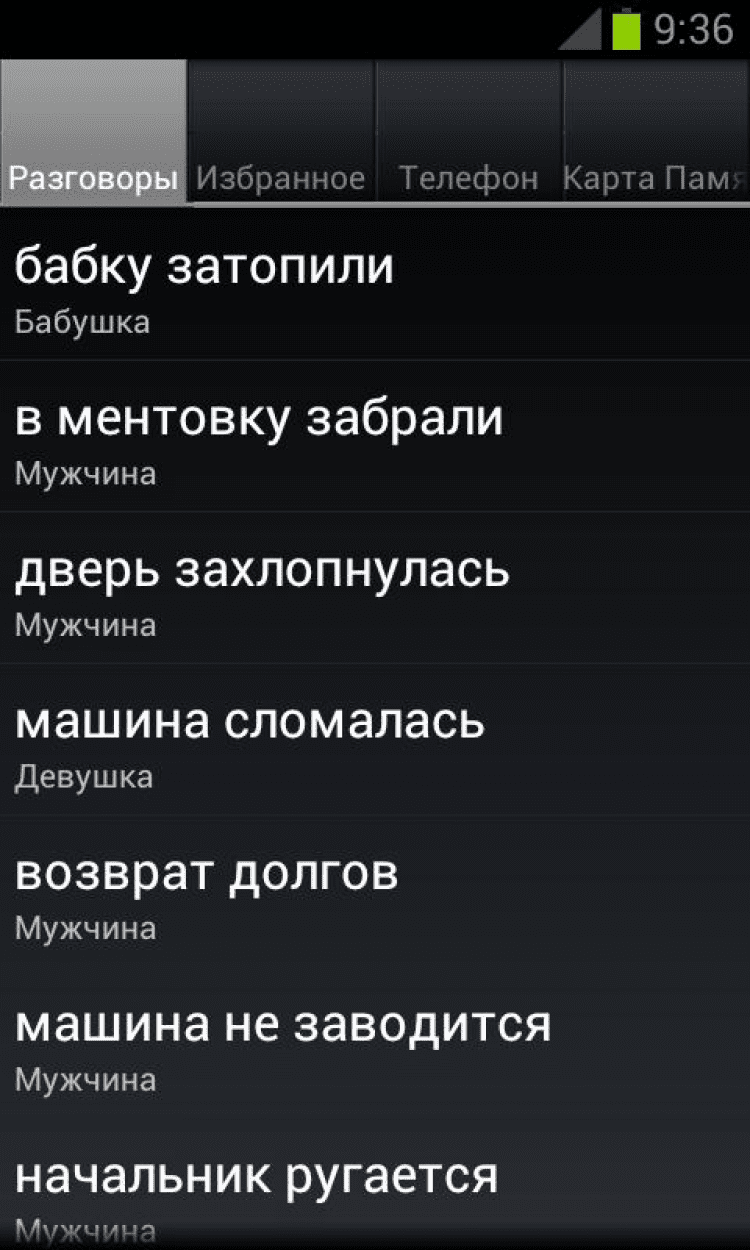750x1250 pixels.
Task: Open машина сломалась with Девушка voice
Action: tap(375, 741)
